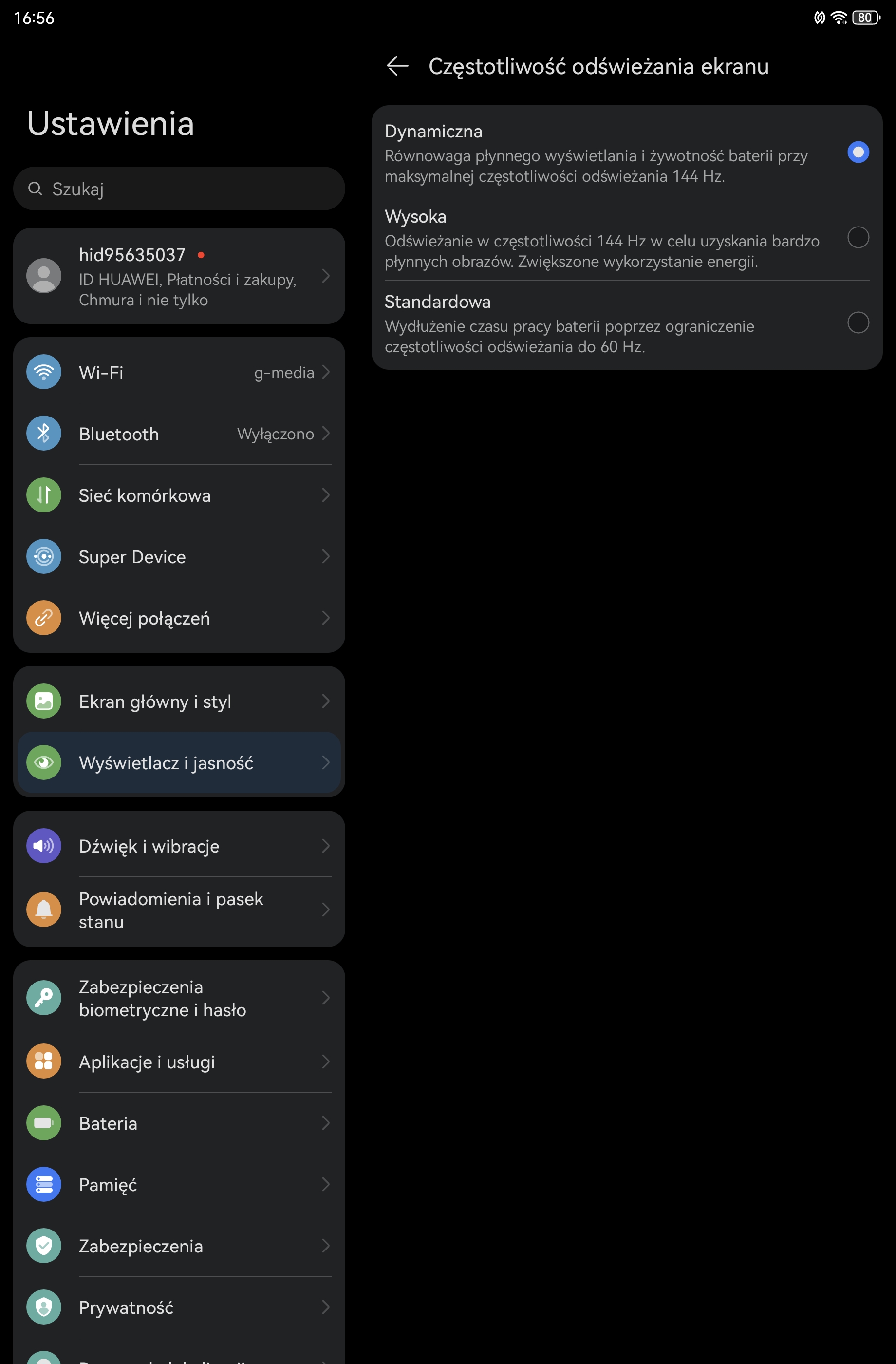Open the hid95635037 HUAWEI ID account
The height and width of the screenshot is (1364, 896).
[179, 276]
